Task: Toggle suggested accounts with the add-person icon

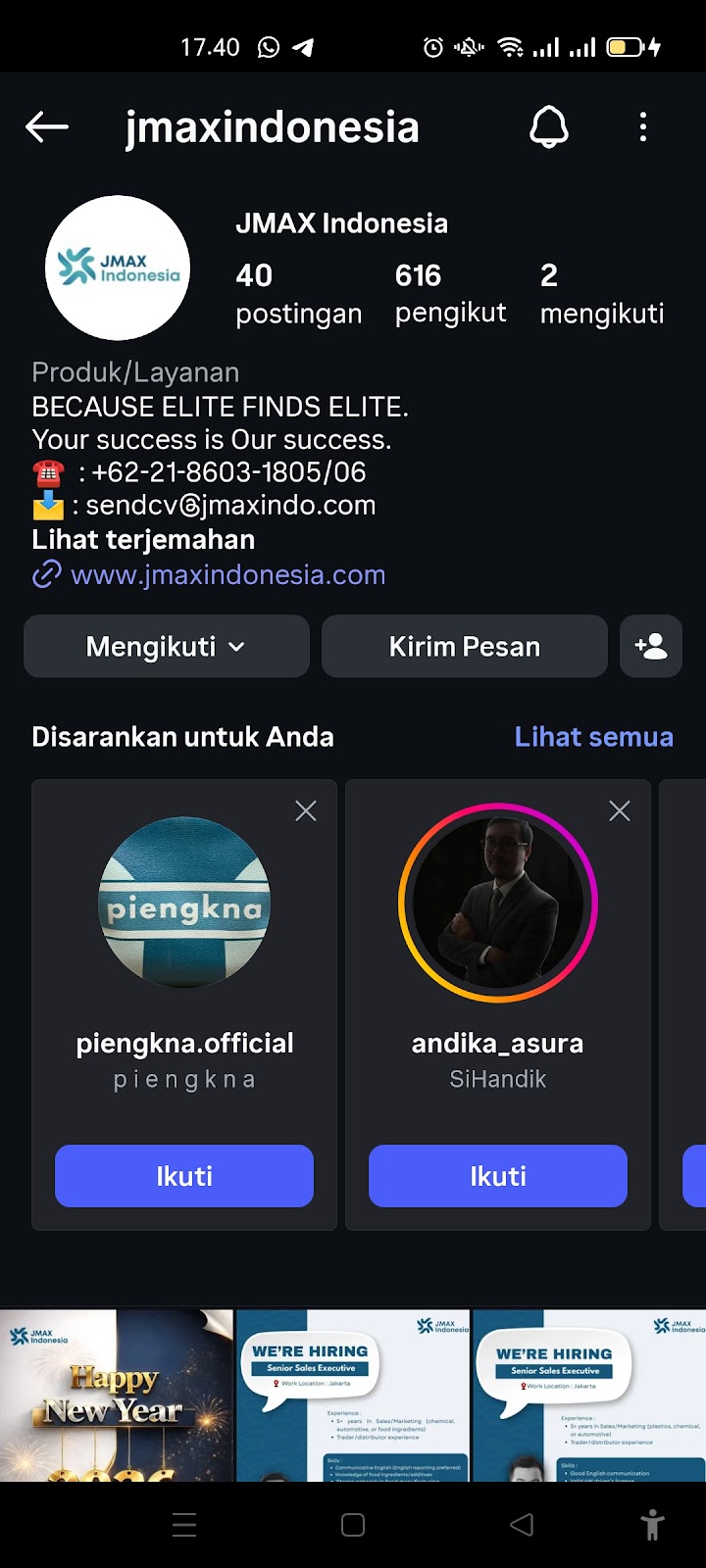Action: (x=651, y=647)
